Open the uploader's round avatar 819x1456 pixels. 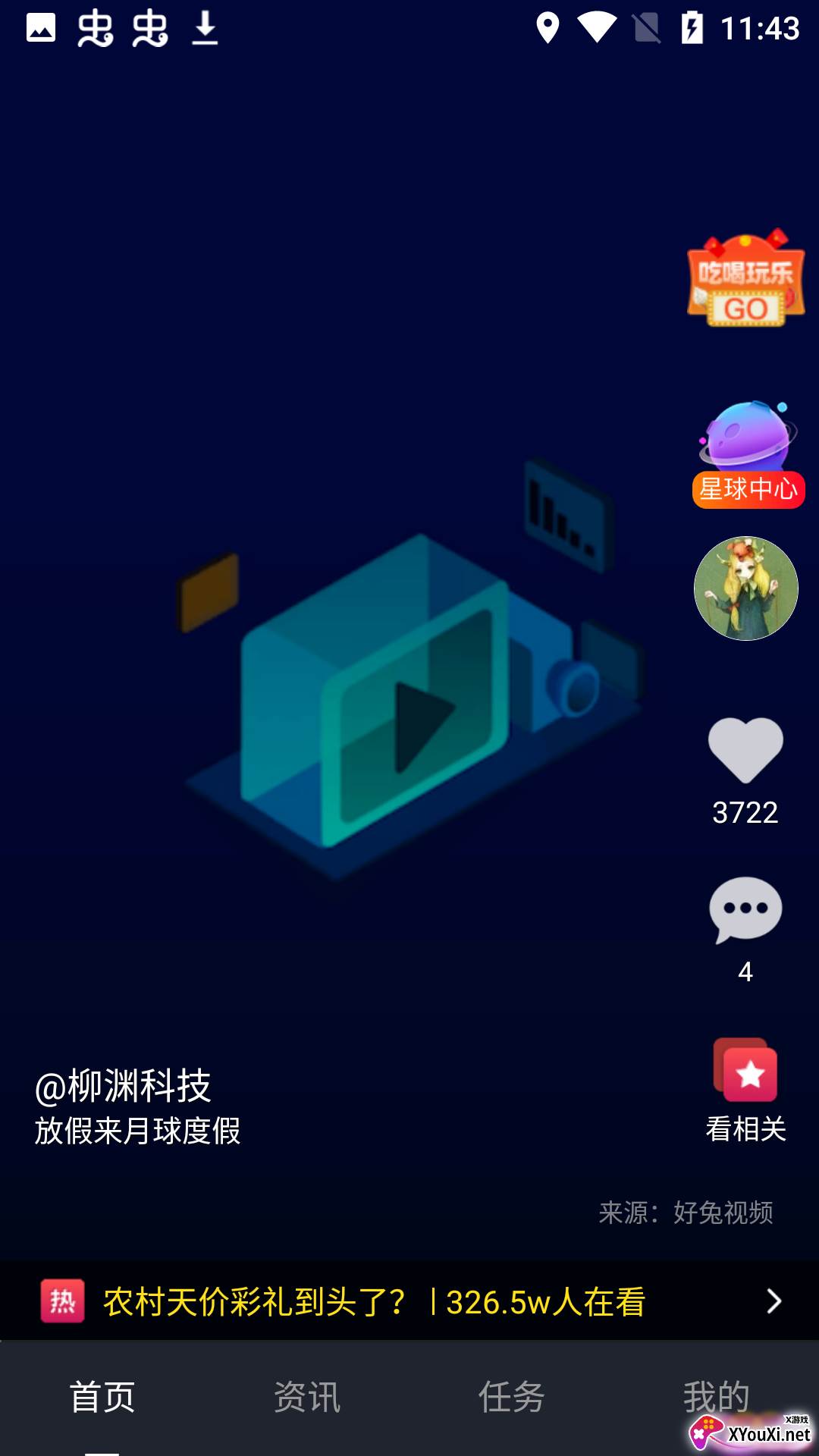(746, 588)
